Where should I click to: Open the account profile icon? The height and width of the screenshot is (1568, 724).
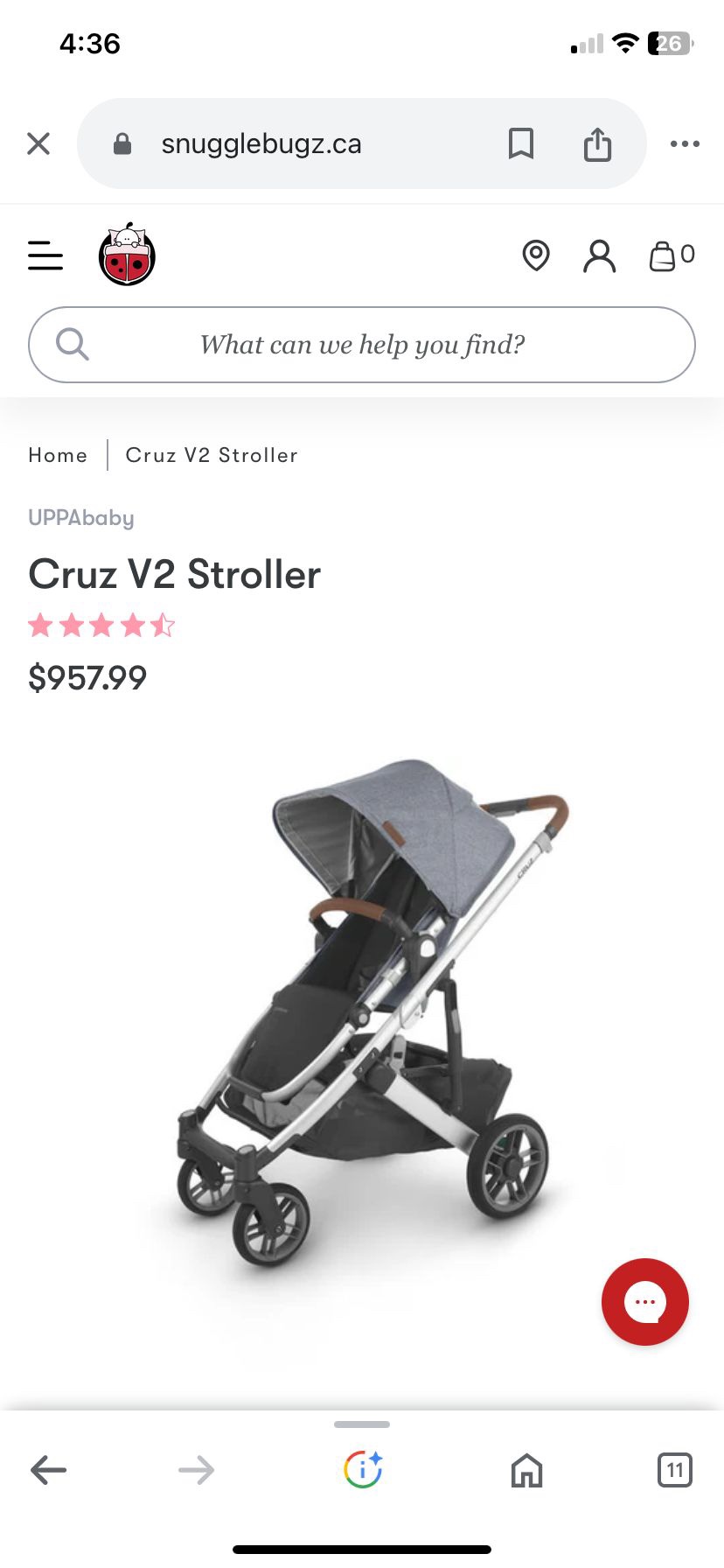pyautogui.click(x=599, y=255)
